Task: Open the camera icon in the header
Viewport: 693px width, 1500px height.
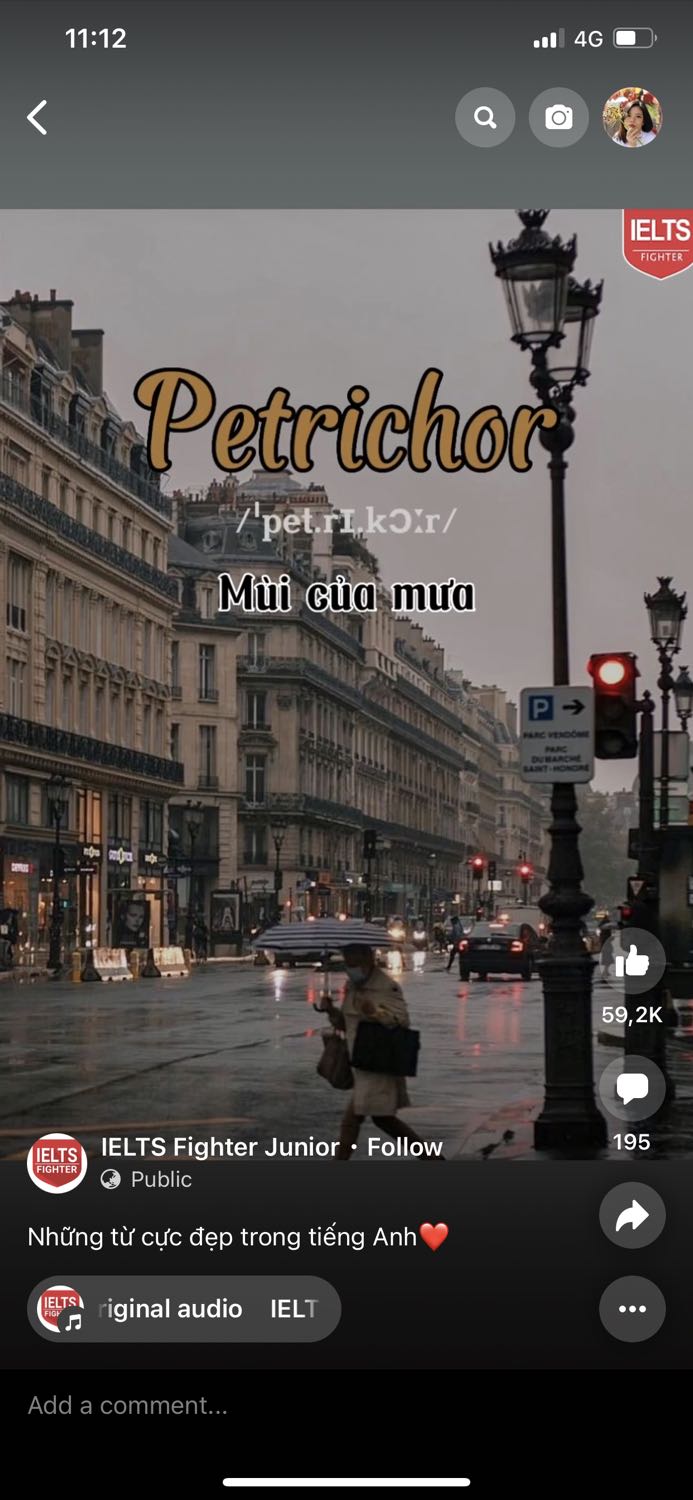Action: (x=559, y=118)
